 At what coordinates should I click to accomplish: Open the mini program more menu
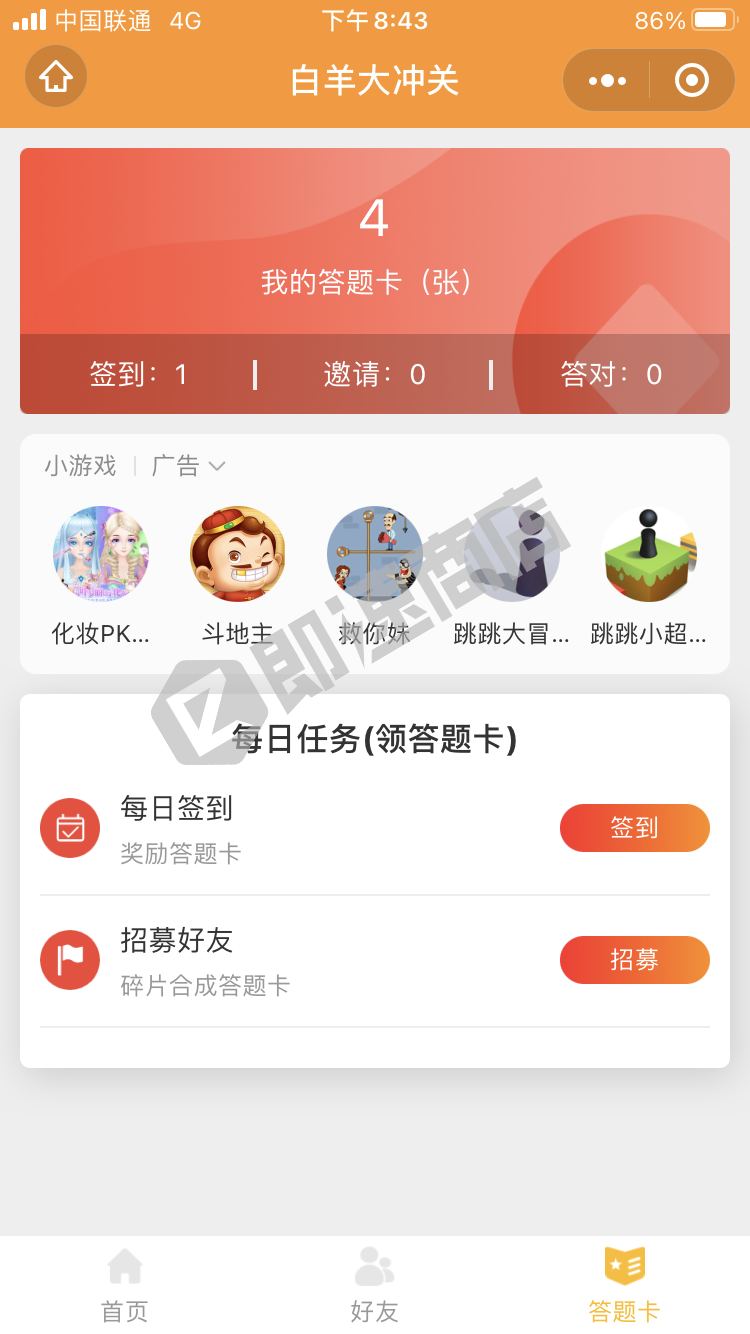click(x=607, y=80)
